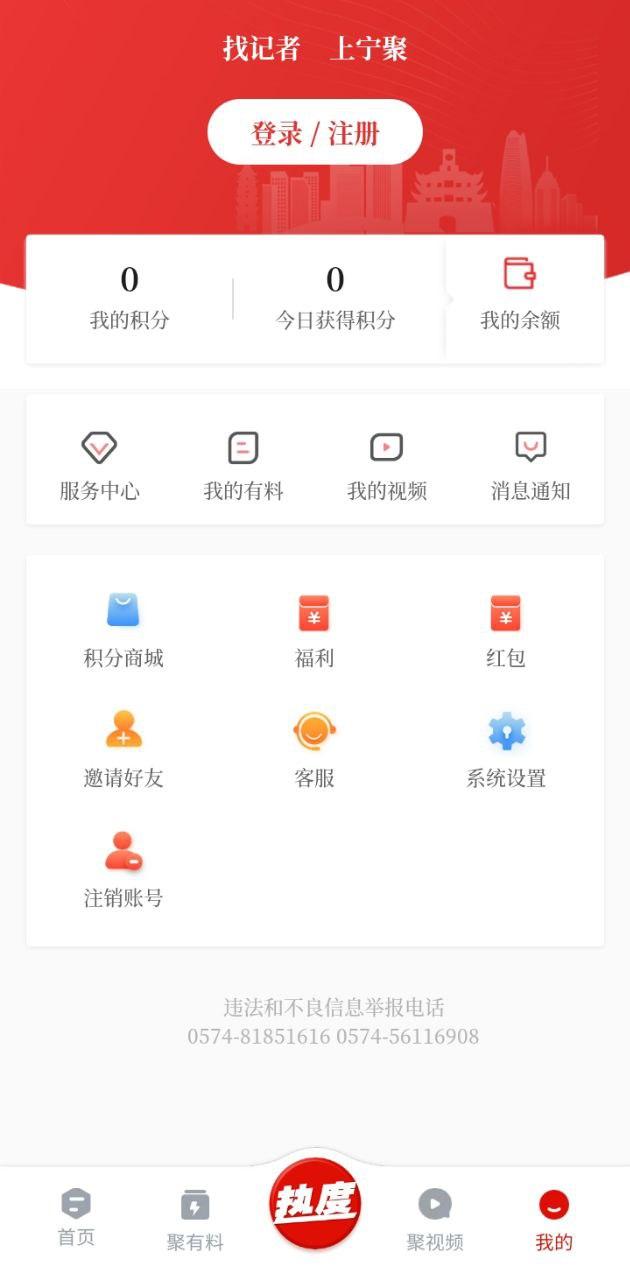Open 服务中心
Image resolution: width=630 pixels, height=1280 pixels.
pyautogui.click(x=99, y=465)
